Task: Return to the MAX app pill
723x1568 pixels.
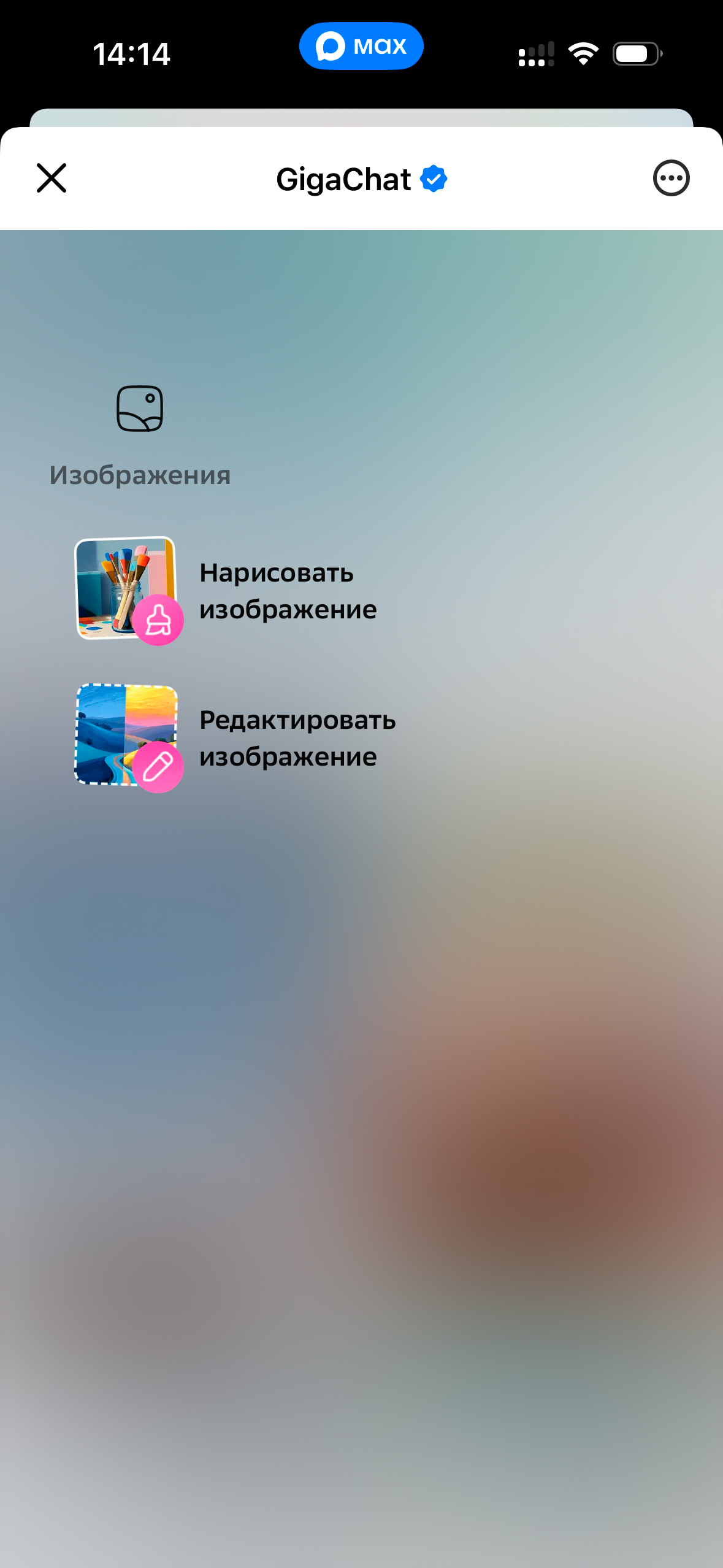Action: [361, 46]
